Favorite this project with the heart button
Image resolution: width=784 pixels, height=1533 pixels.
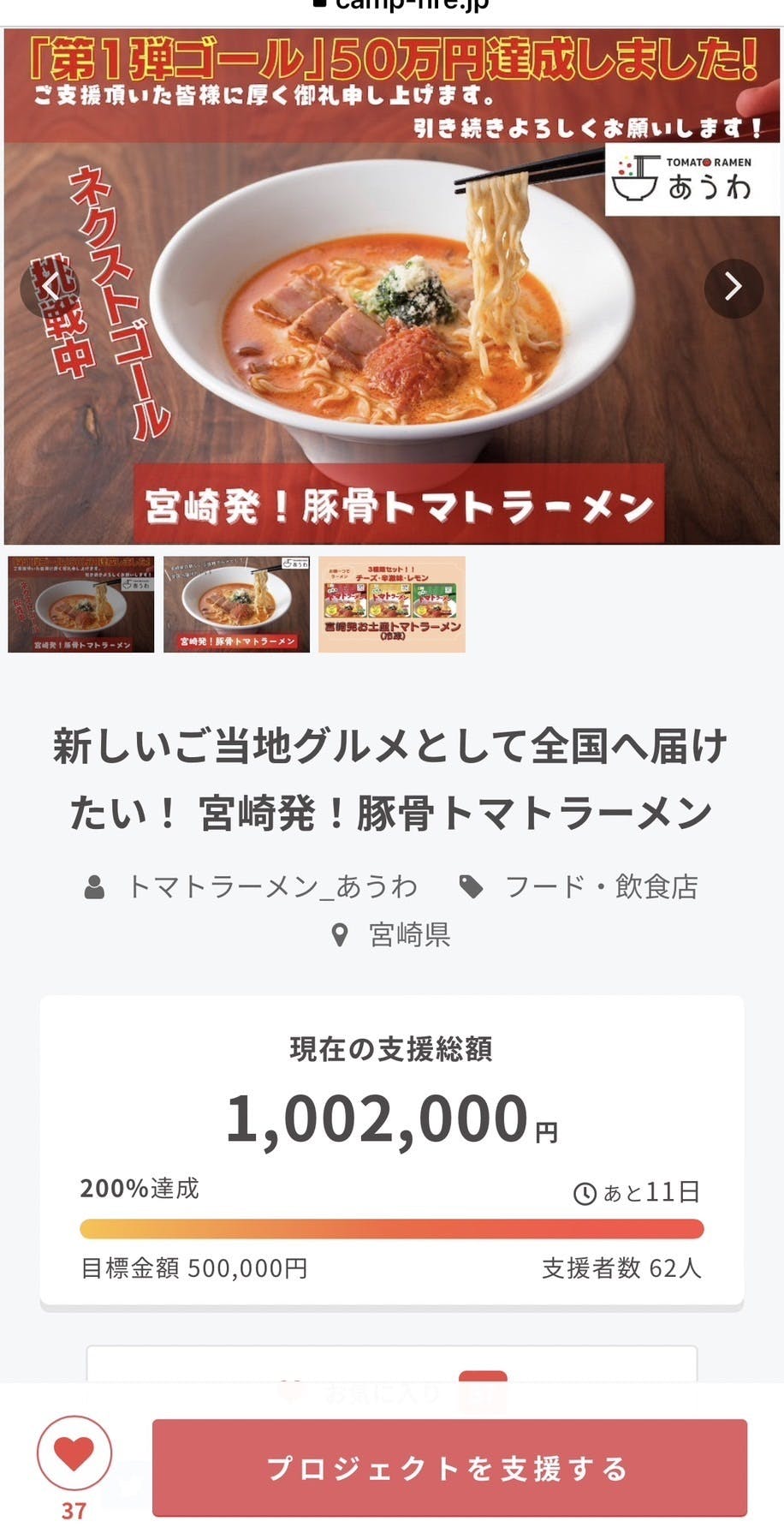[74, 1454]
